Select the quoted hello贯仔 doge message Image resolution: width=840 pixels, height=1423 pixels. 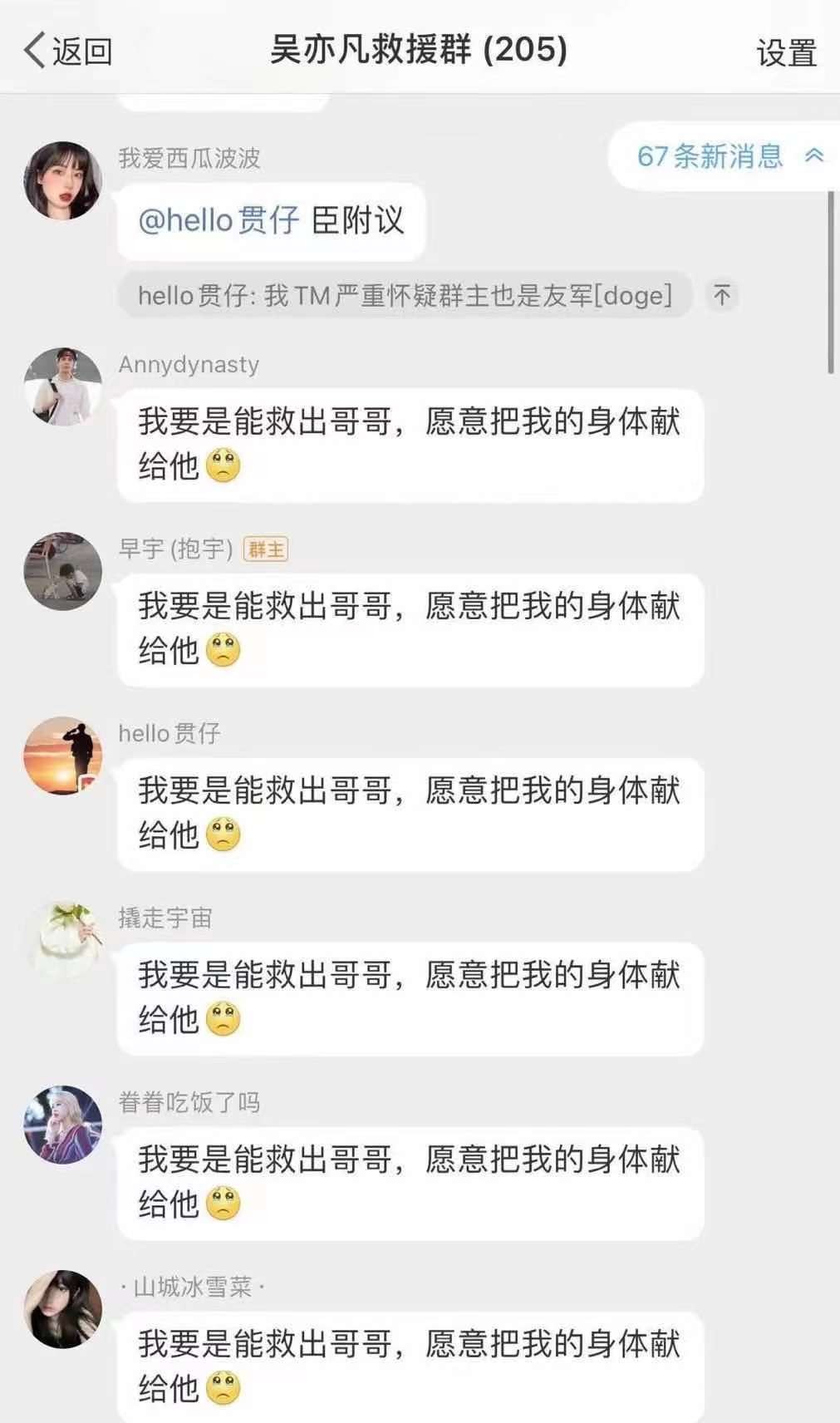[x=405, y=295]
